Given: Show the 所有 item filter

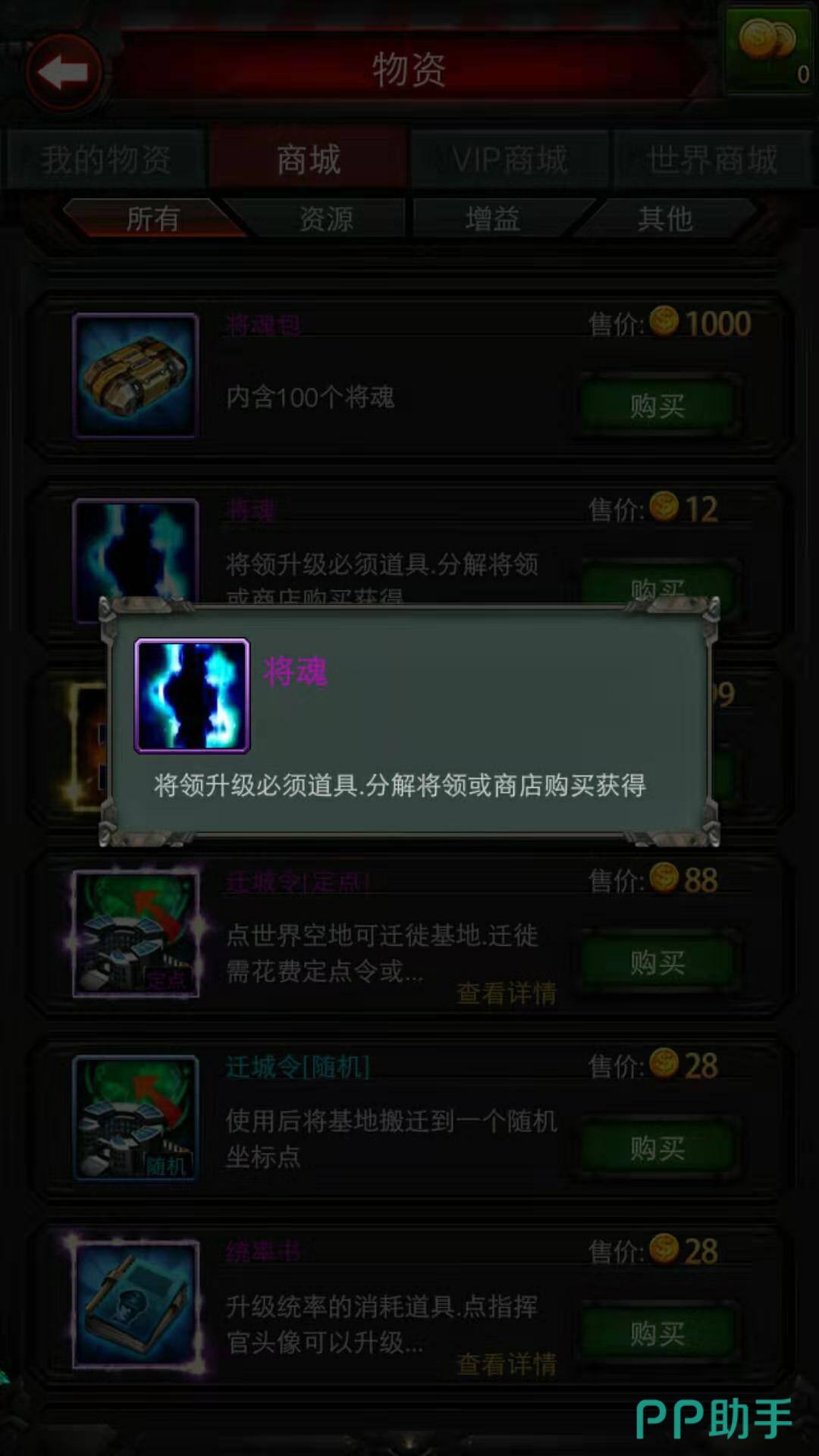Looking at the screenshot, I should pyautogui.click(x=152, y=219).
